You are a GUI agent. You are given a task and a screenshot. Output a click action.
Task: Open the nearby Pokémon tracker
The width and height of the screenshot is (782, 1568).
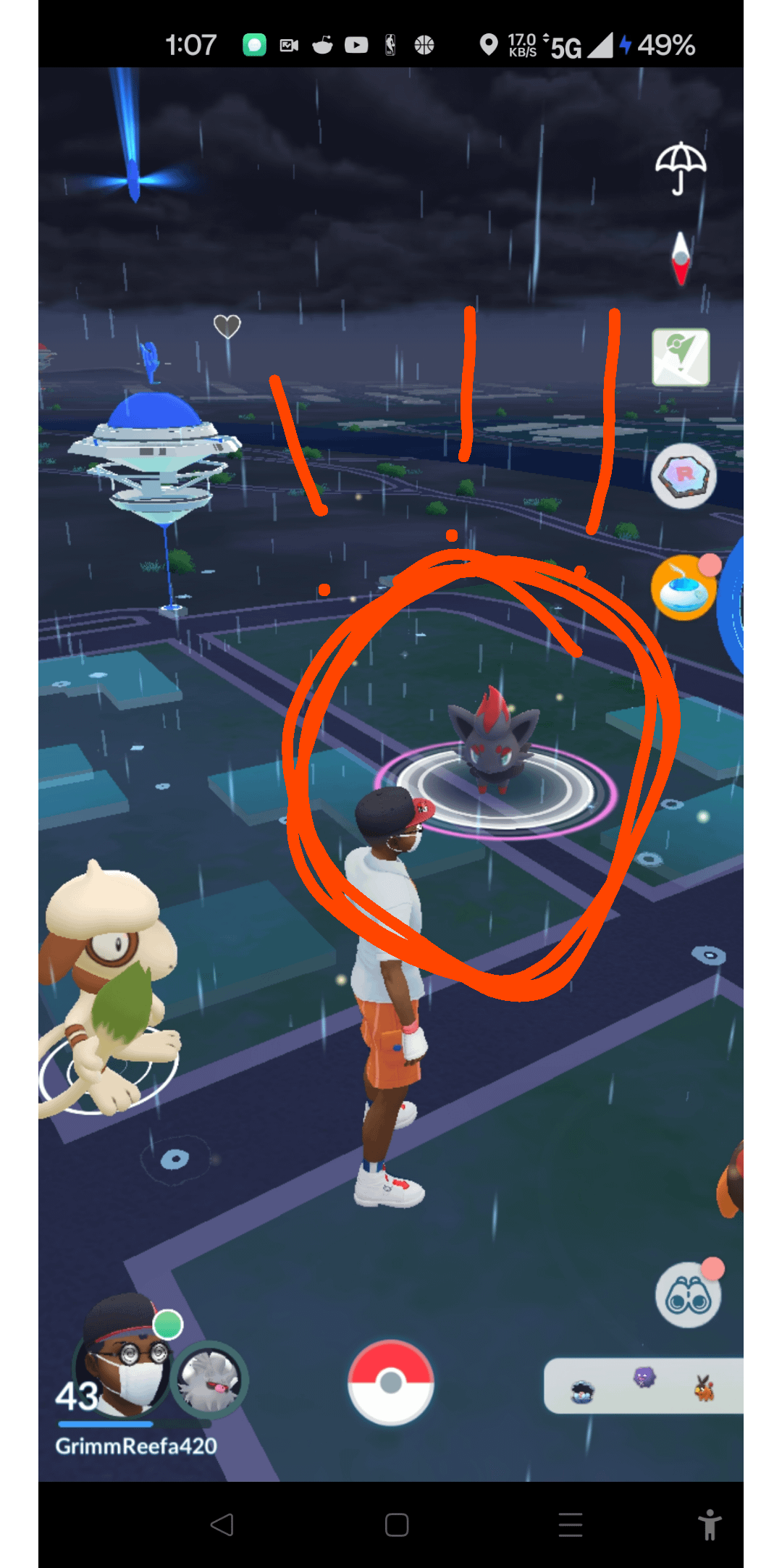pyautogui.click(x=643, y=1385)
